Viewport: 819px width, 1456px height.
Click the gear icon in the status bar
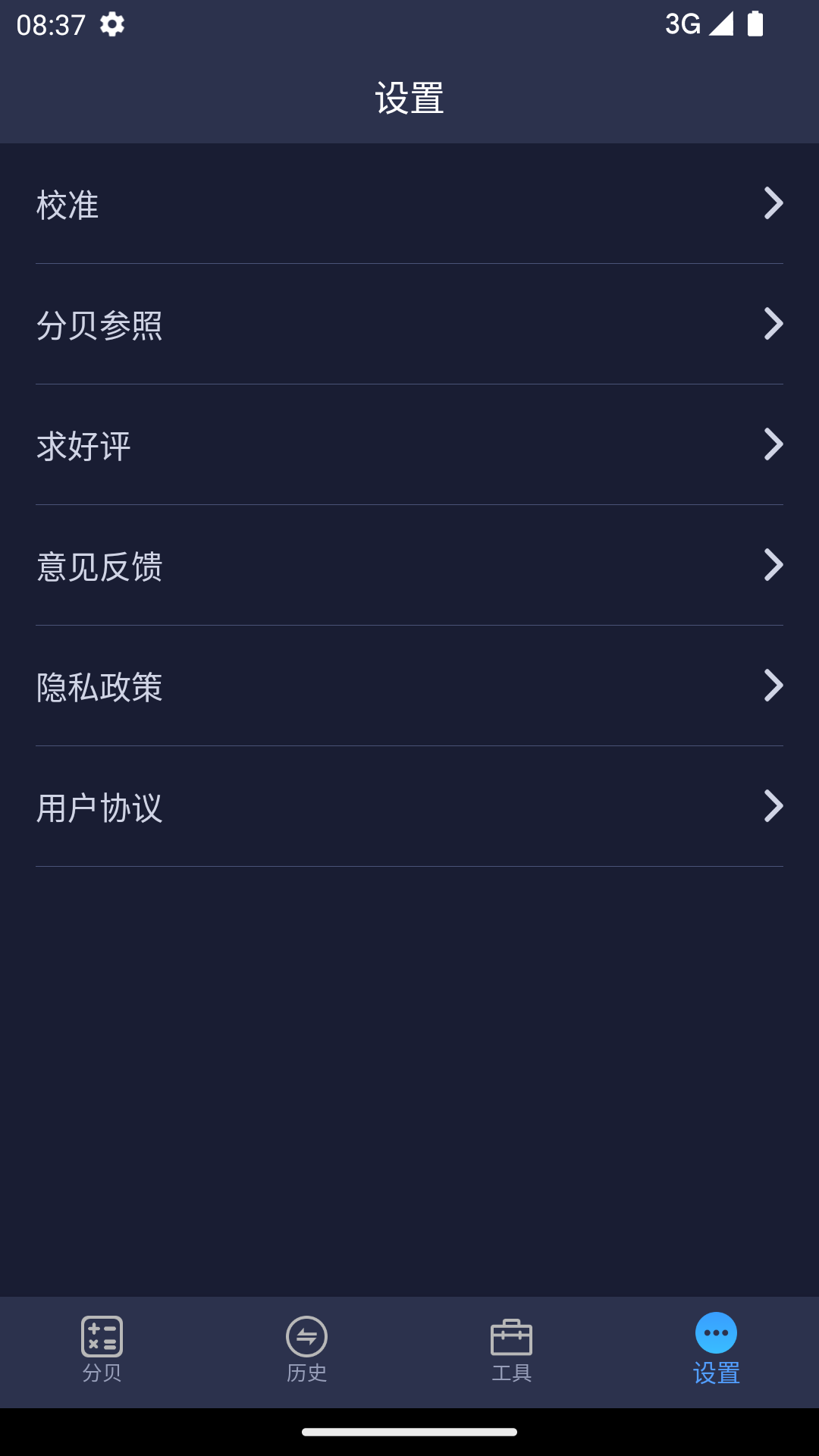(112, 25)
